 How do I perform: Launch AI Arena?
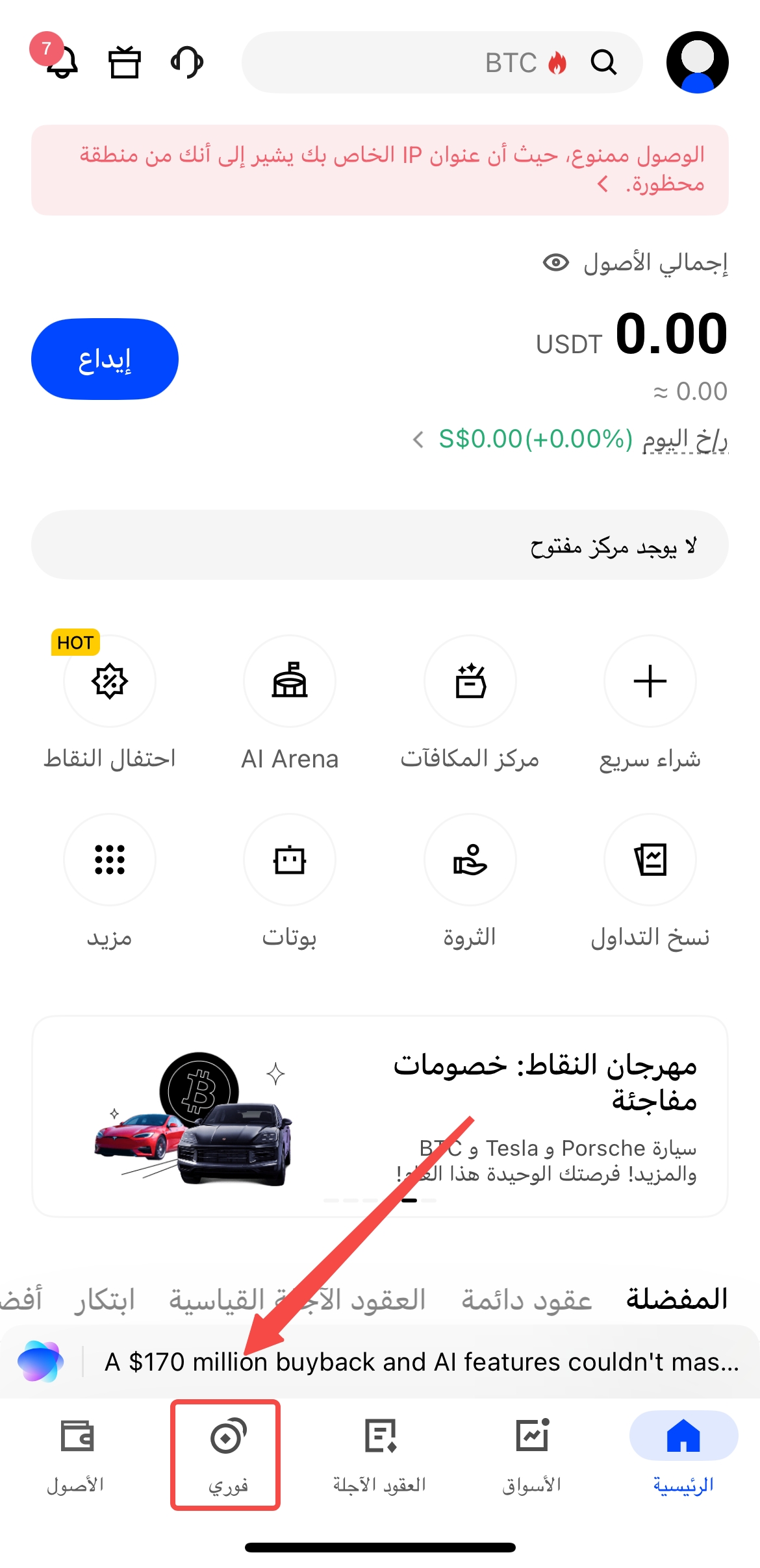[290, 681]
